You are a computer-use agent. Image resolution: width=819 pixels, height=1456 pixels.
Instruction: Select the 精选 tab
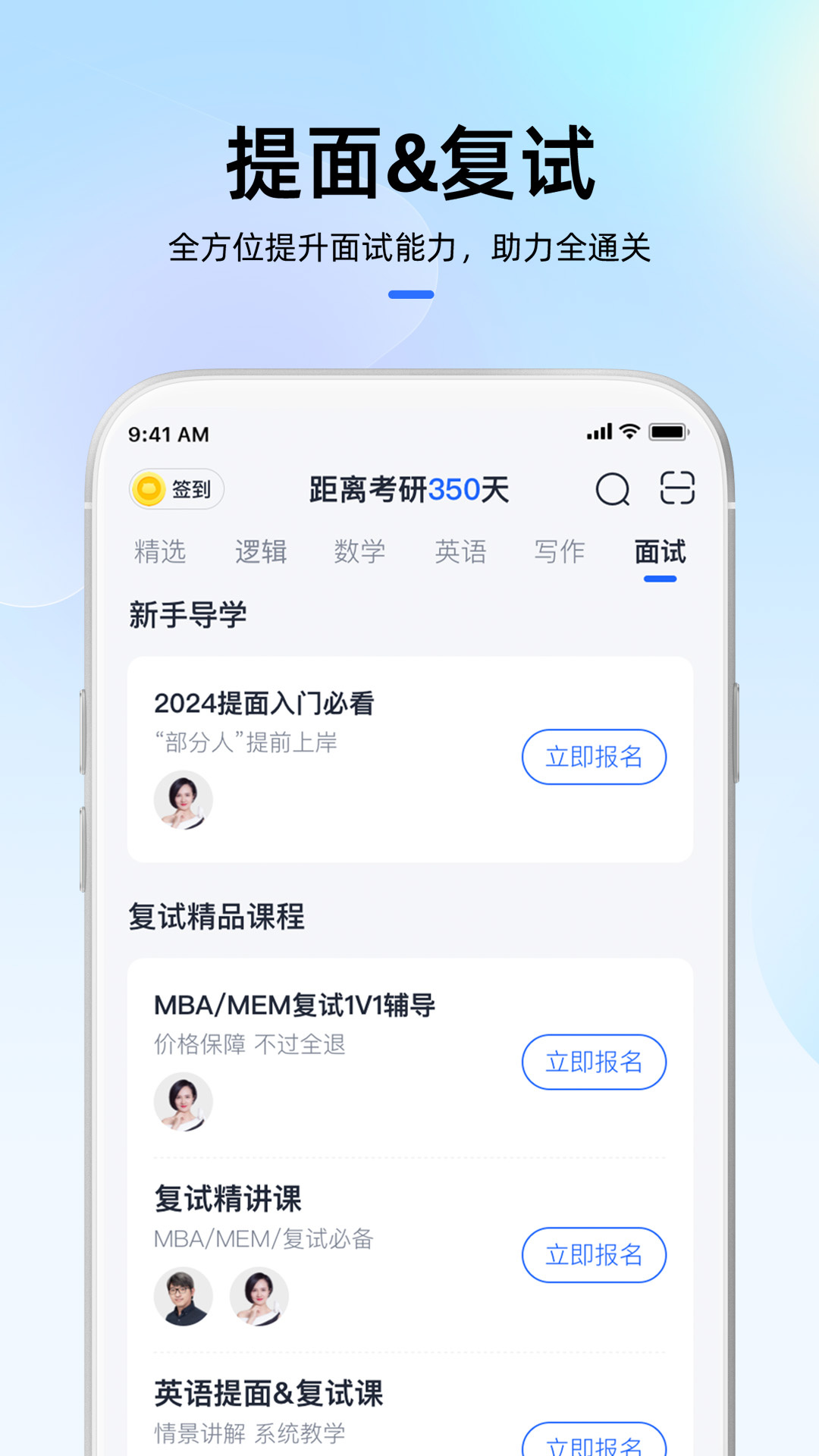pos(160,551)
